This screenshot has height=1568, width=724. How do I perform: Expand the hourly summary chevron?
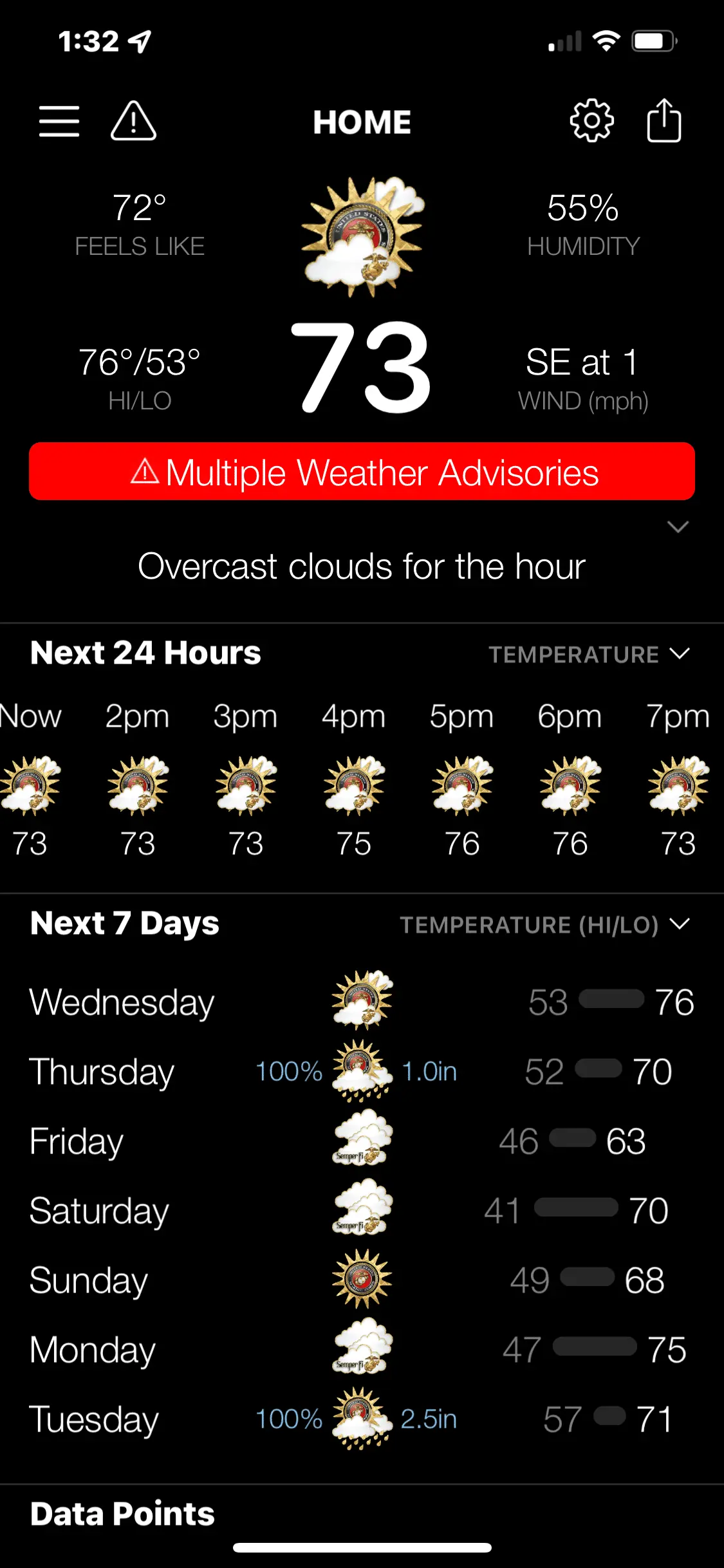coord(678,527)
